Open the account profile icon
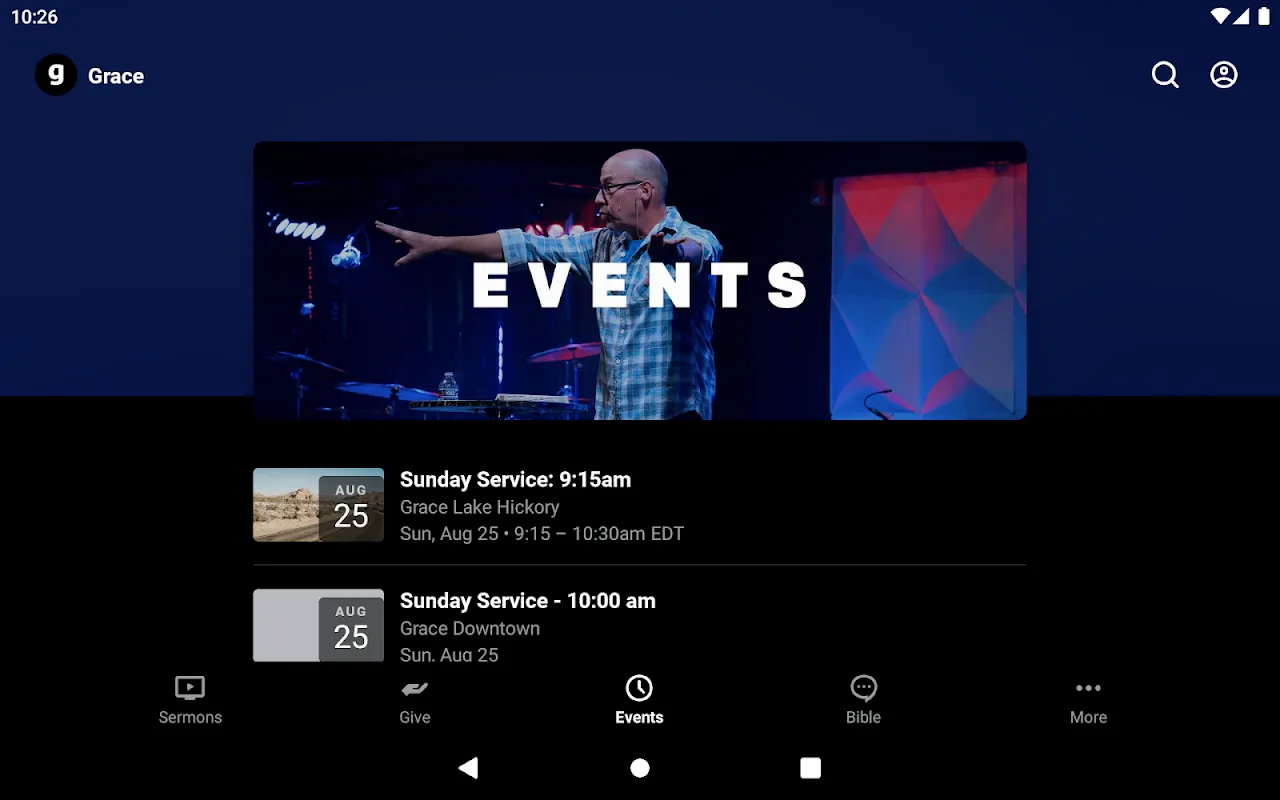Viewport: 1280px width, 800px height. pyautogui.click(x=1224, y=75)
